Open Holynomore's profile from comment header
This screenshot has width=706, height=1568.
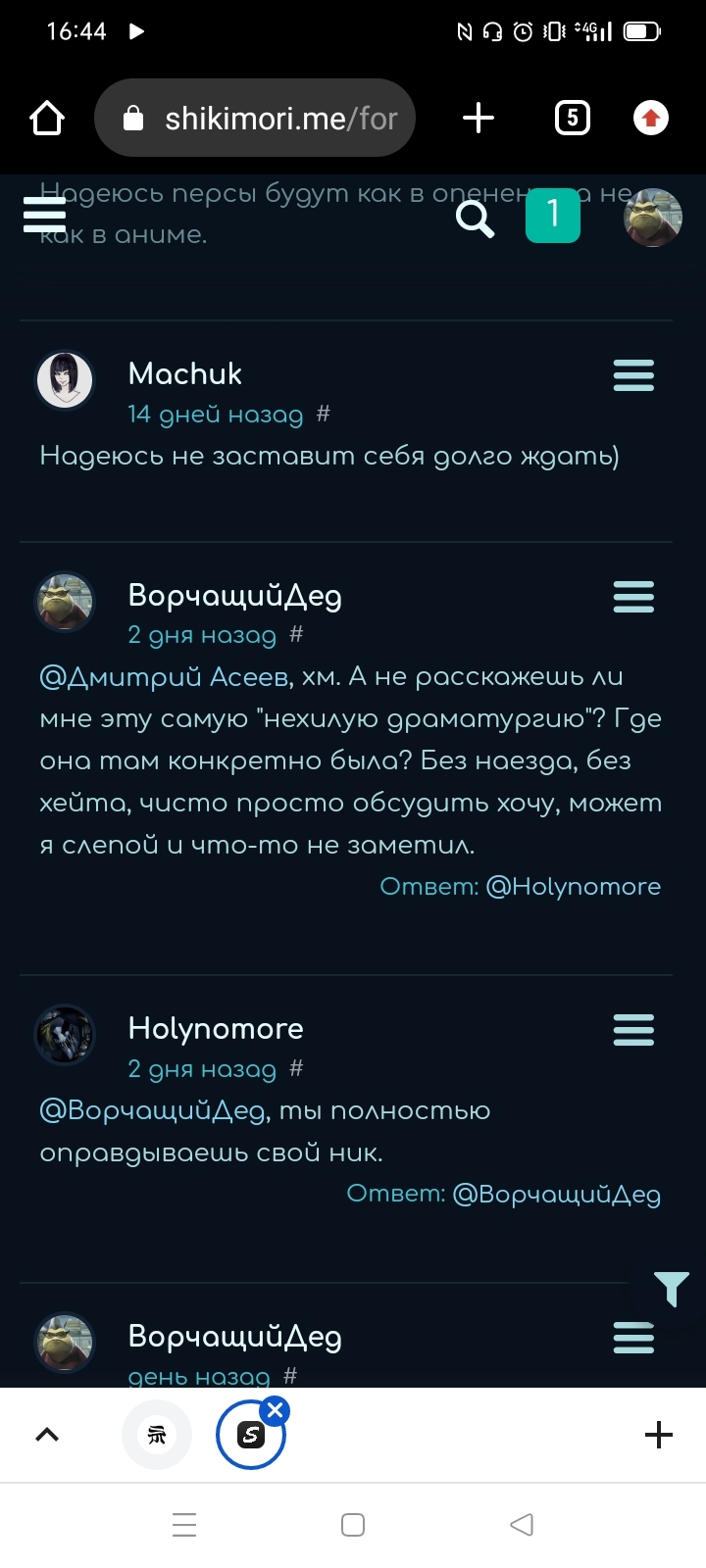pos(216,1028)
